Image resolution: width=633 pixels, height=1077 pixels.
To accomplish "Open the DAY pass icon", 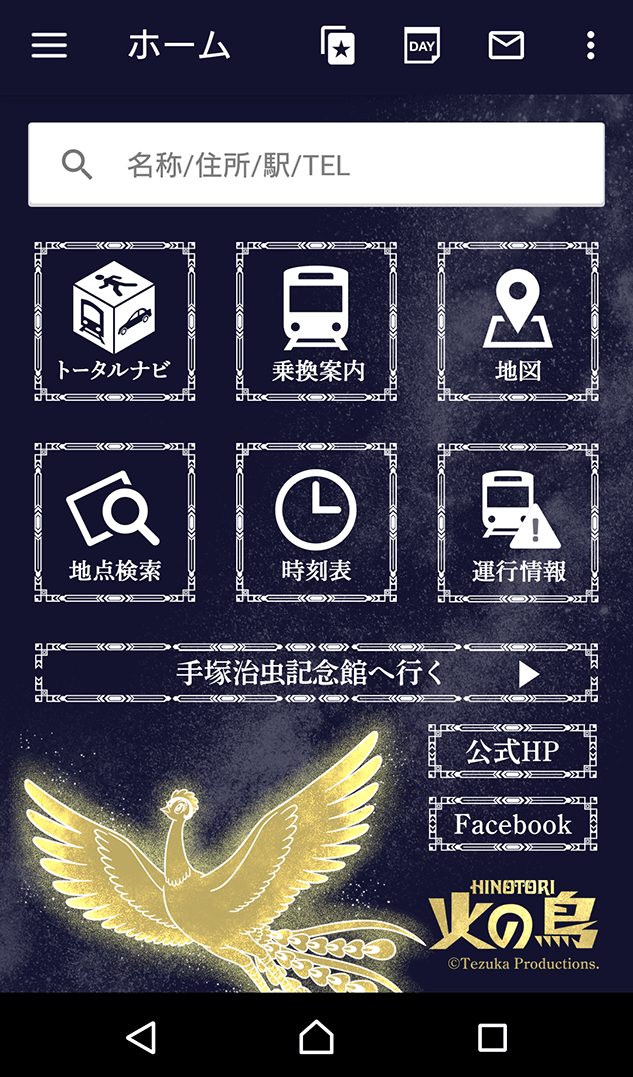I will click(x=422, y=46).
